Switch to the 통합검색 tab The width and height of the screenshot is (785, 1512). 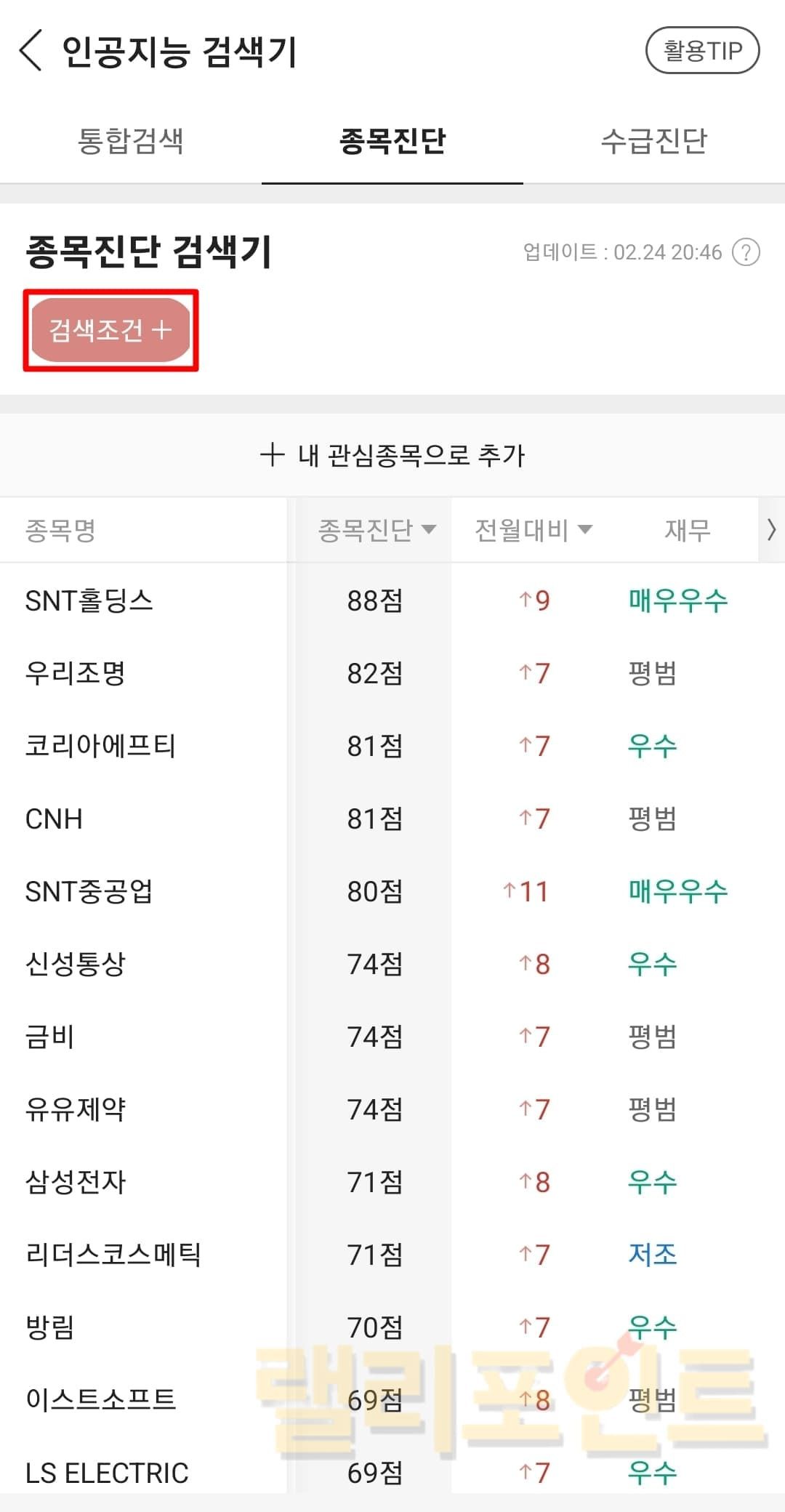(x=131, y=141)
